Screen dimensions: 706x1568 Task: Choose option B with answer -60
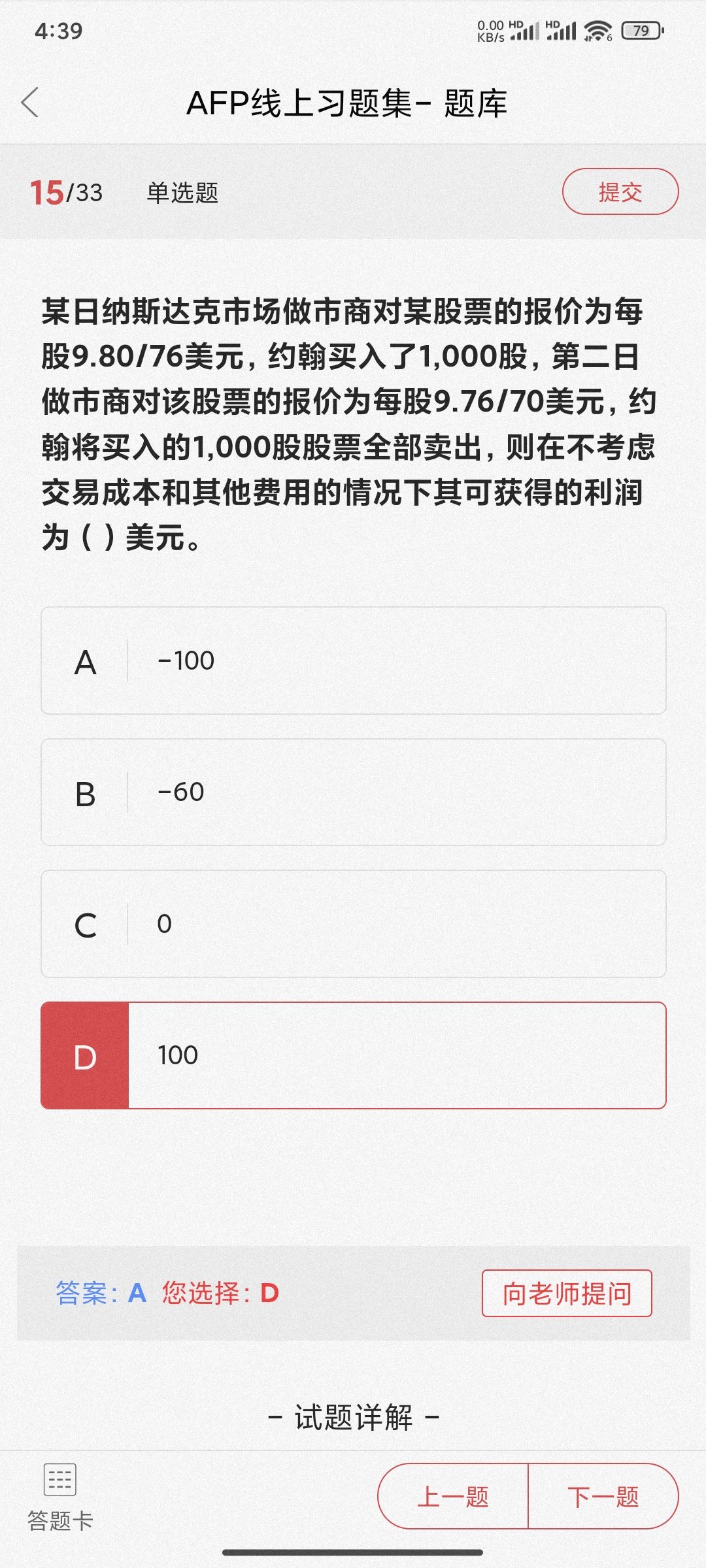[x=354, y=792]
